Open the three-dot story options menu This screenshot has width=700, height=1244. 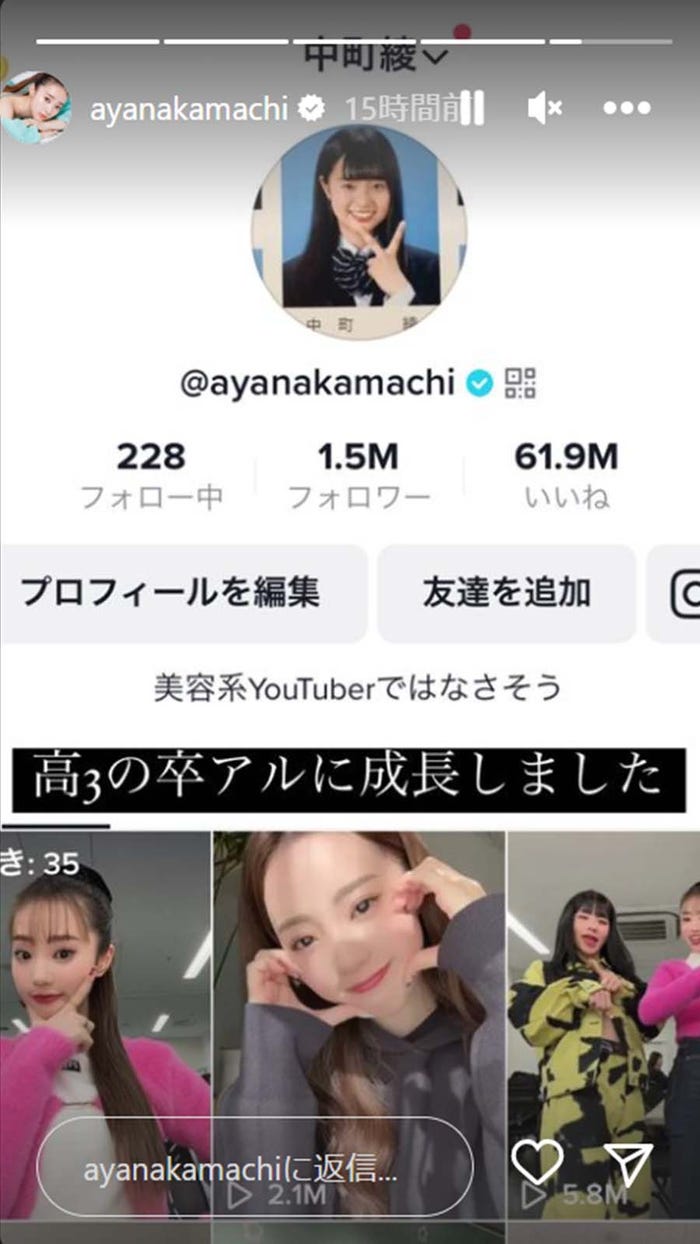coord(627,108)
